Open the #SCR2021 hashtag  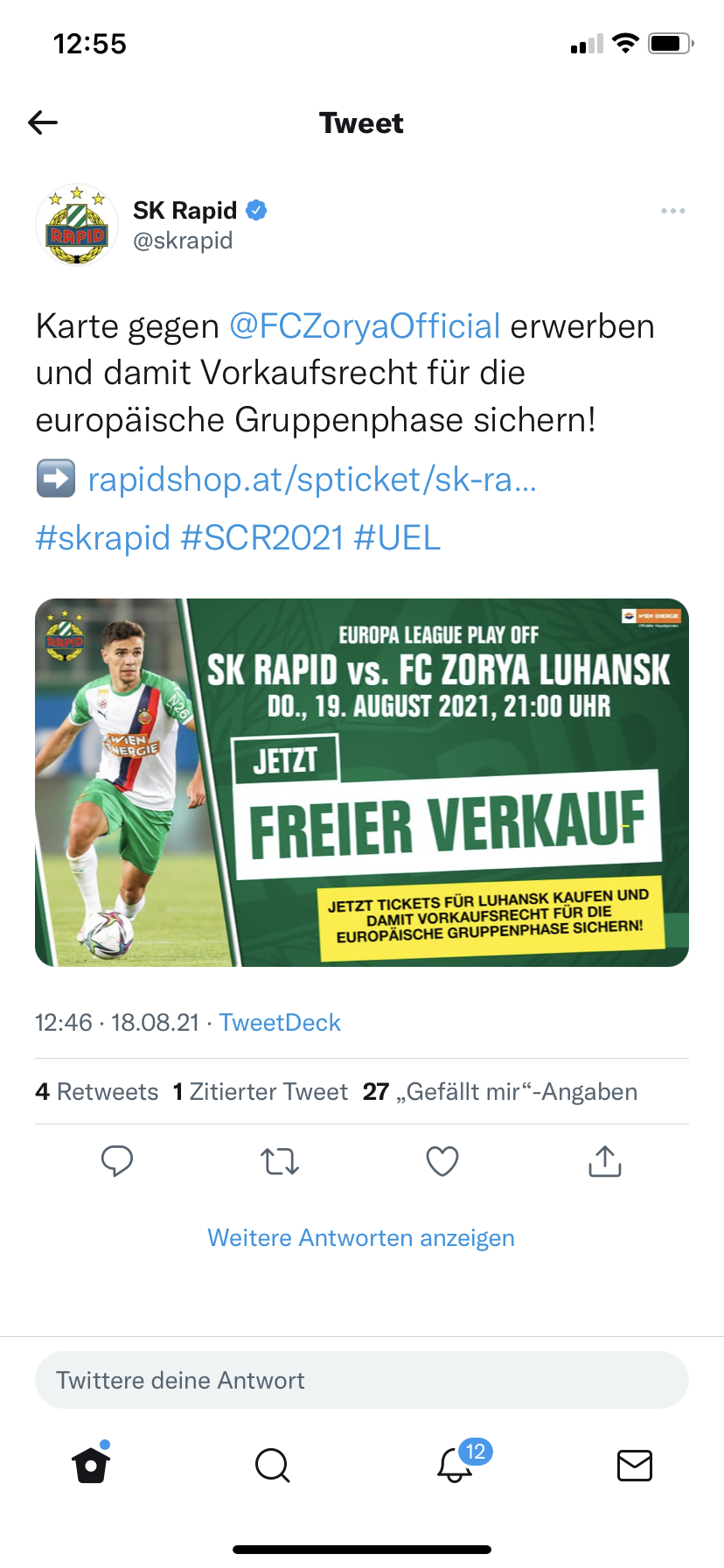[261, 537]
